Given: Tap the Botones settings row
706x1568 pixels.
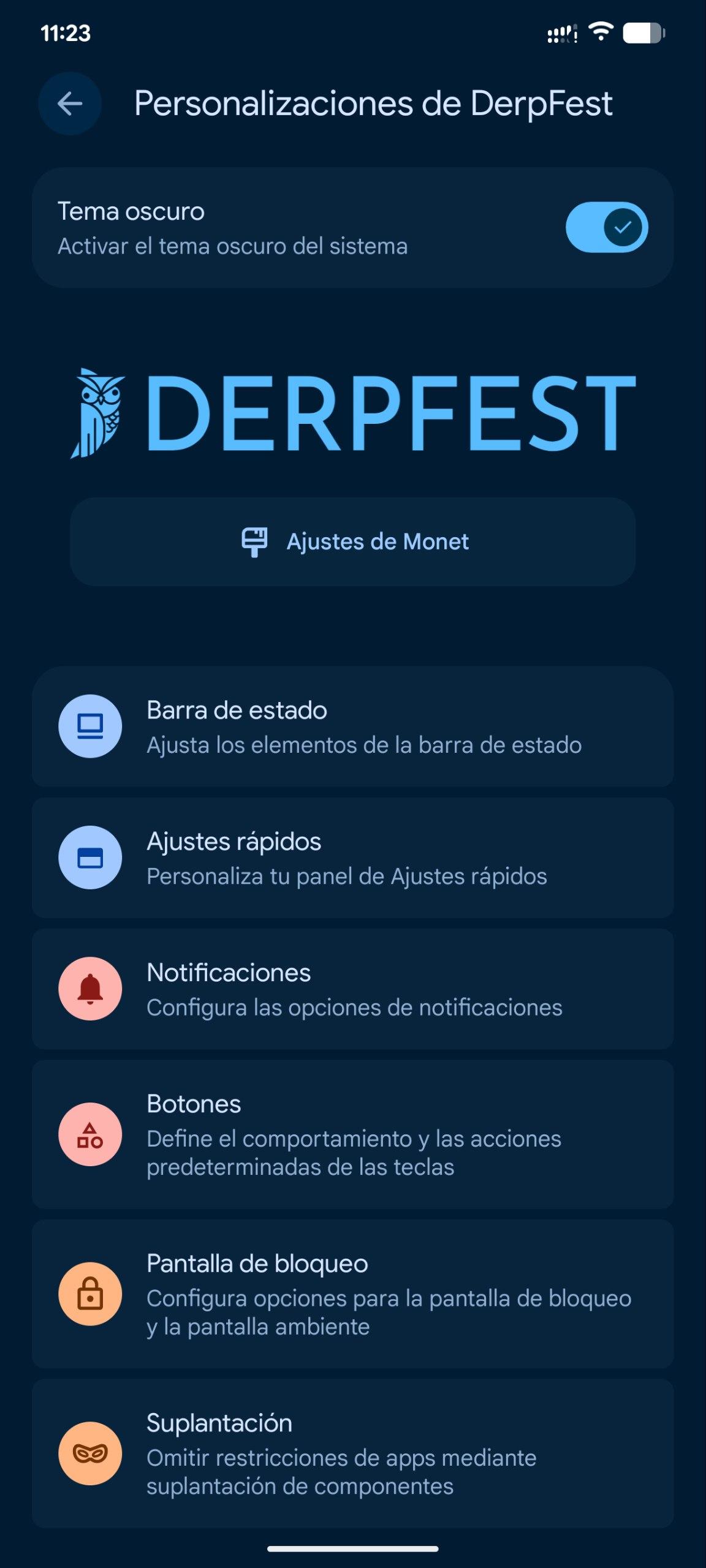Looking at the screenshot, I should (x=353, y=1134).
